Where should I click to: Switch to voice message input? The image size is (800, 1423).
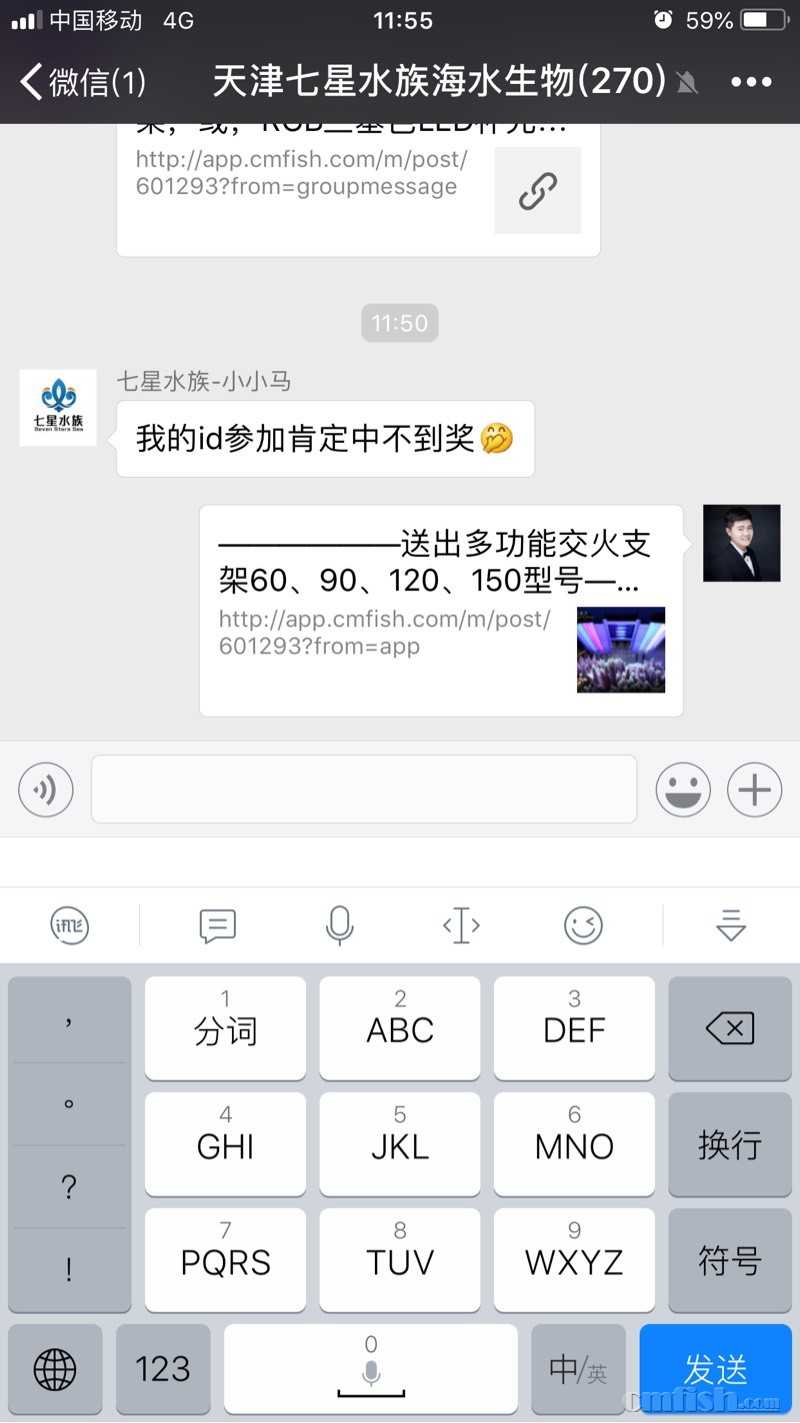46,790
